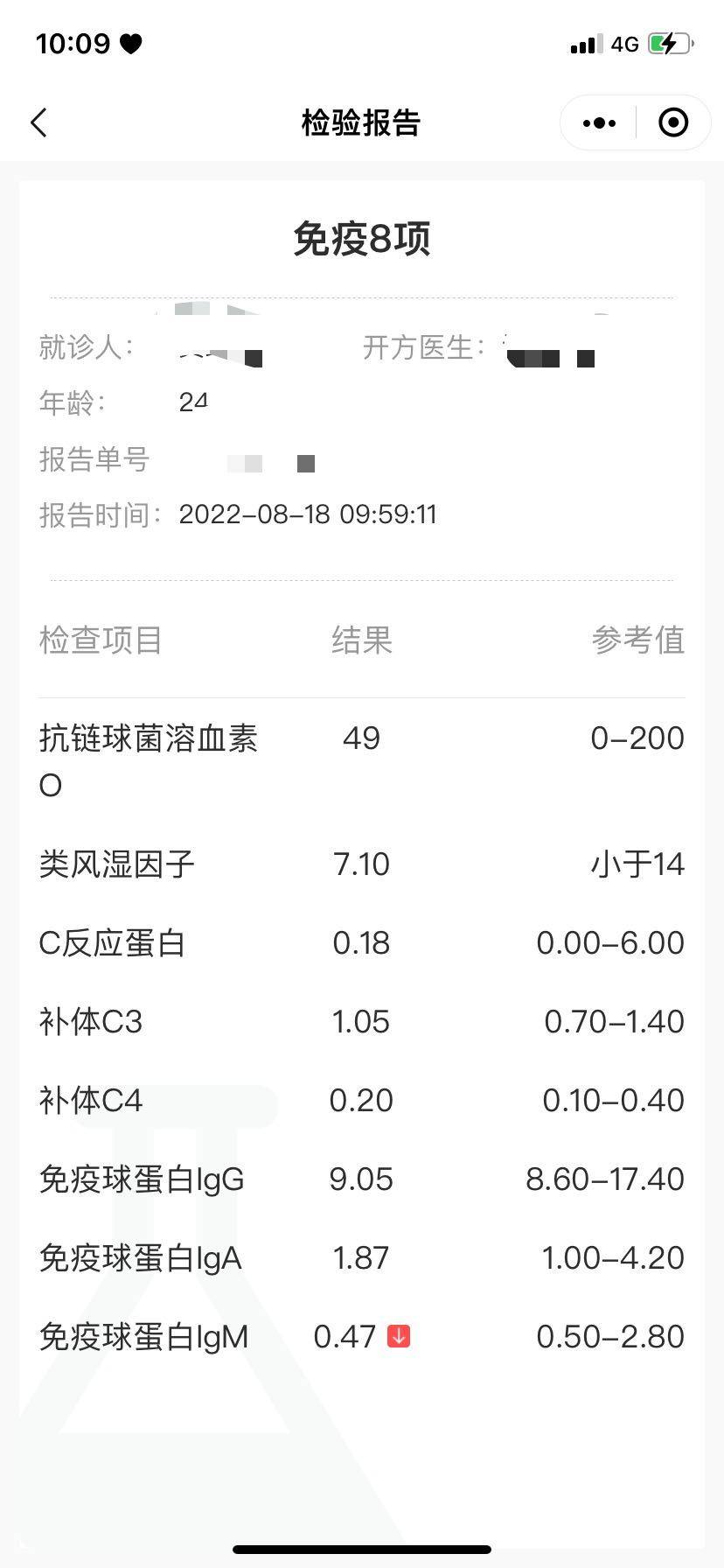Close the mini program with the circle button
Image resolution: width=724 pixels, height=1568 pixels.
coord(672,122)
